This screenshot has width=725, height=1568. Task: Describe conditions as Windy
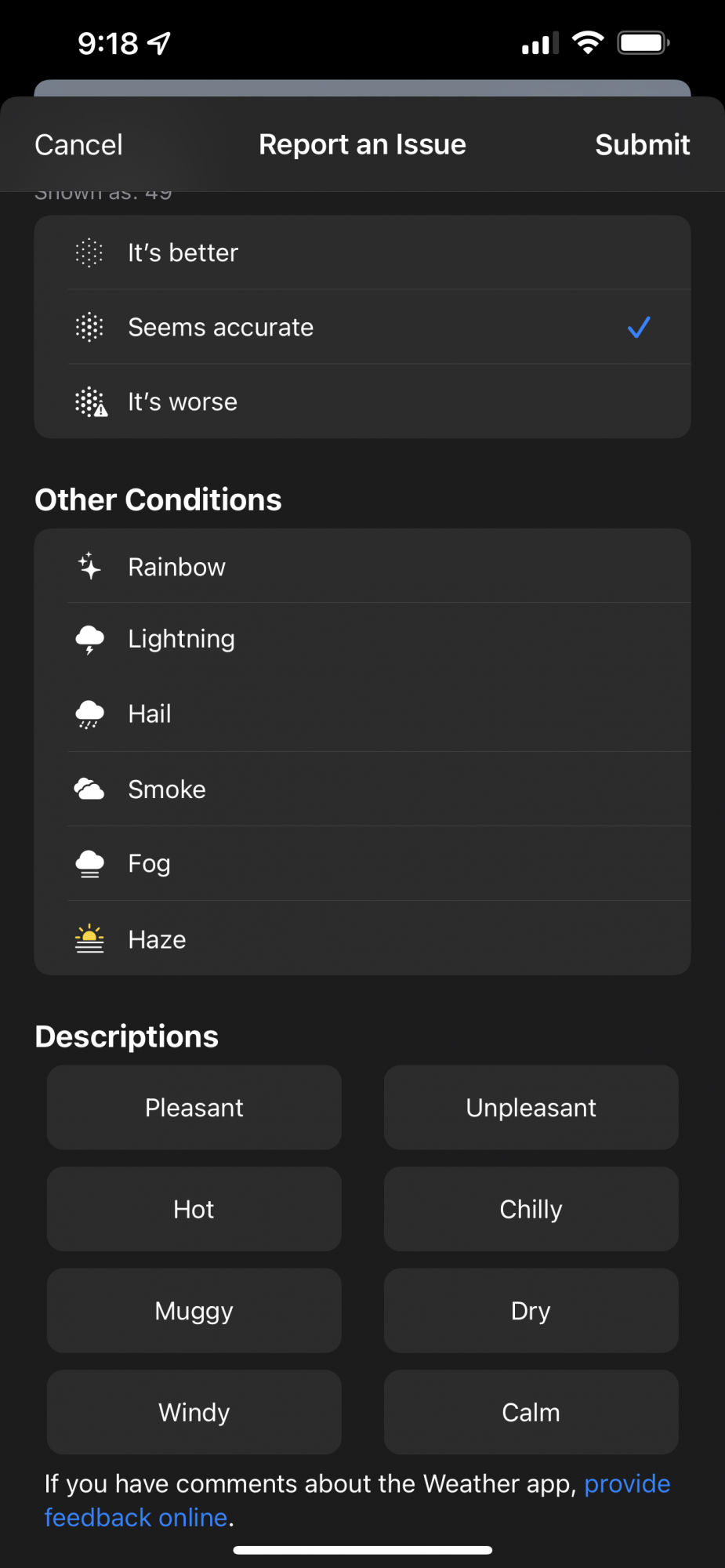point(194,1412)
